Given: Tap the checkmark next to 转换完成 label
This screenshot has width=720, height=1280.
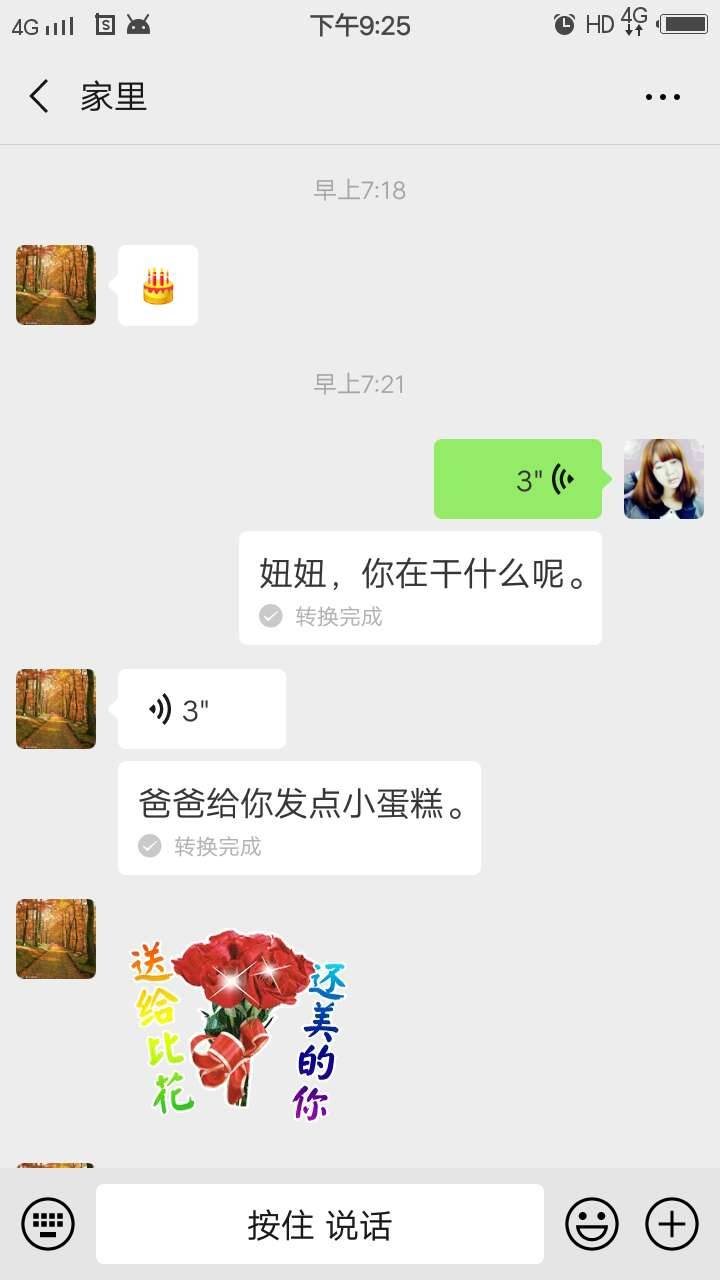Looking at the screenshot, I should [x=270, y=616].
